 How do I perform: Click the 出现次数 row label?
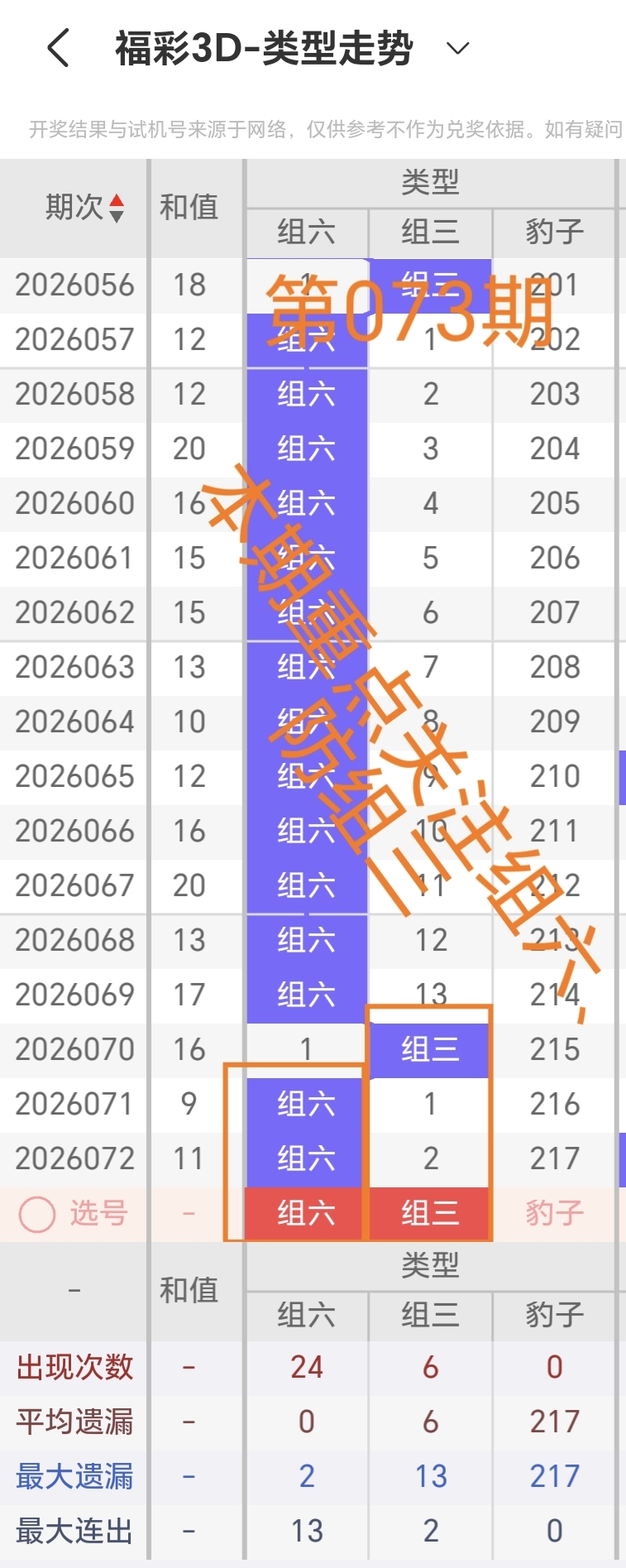click(73, 1366)
